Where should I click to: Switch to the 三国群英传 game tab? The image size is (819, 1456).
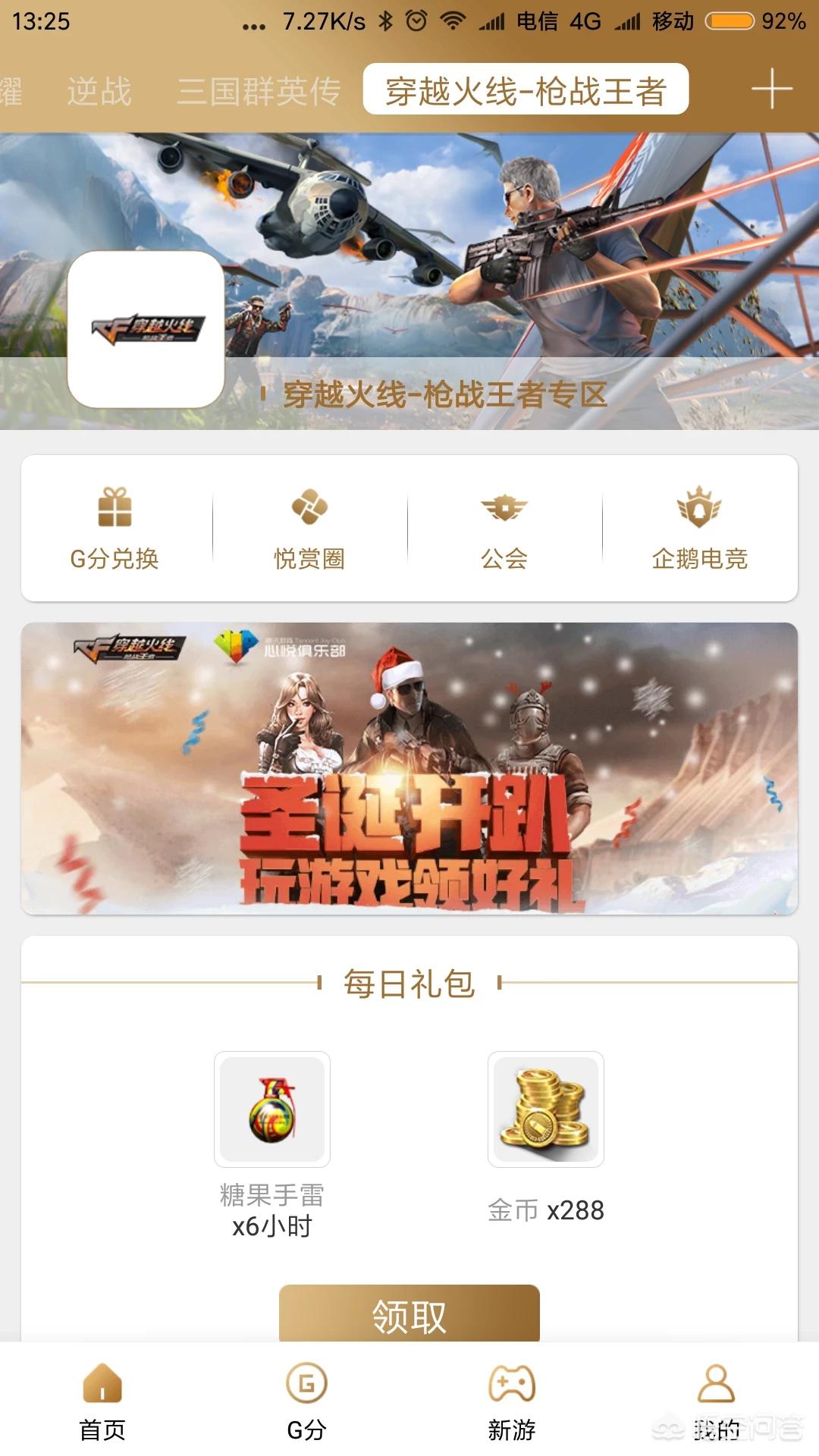click(259, 91)
